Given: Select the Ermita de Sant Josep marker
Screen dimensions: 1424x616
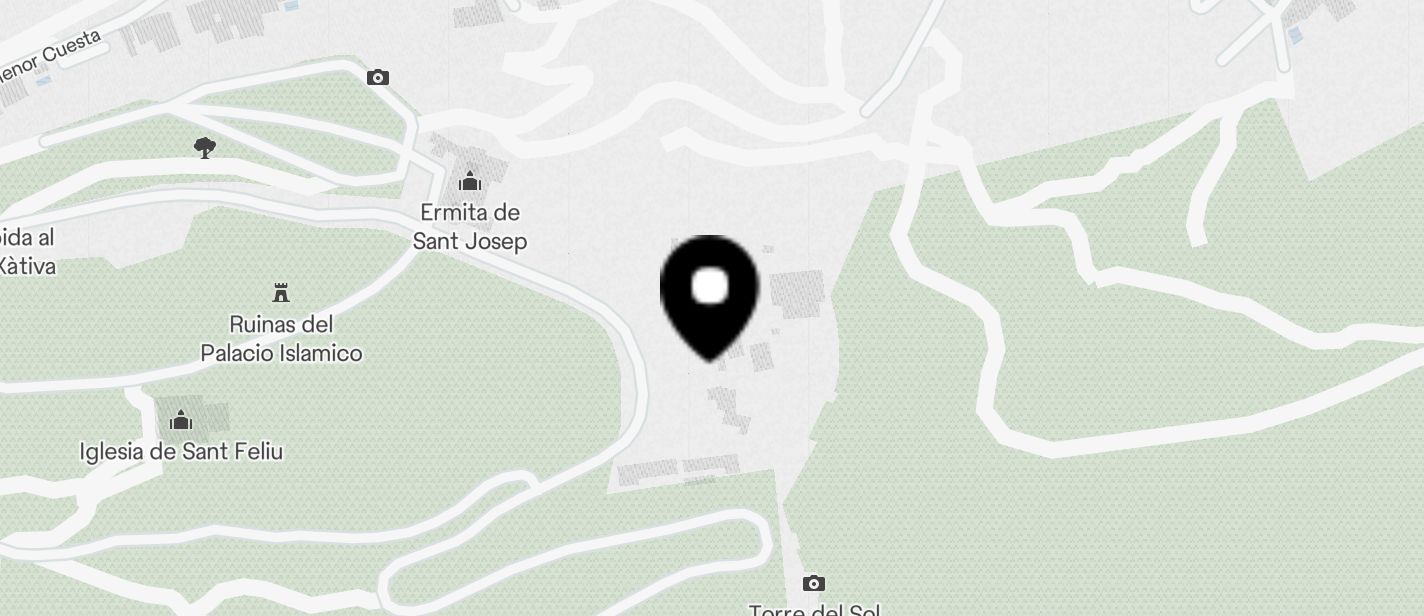Looking at the screenshot, I should 469,182.
